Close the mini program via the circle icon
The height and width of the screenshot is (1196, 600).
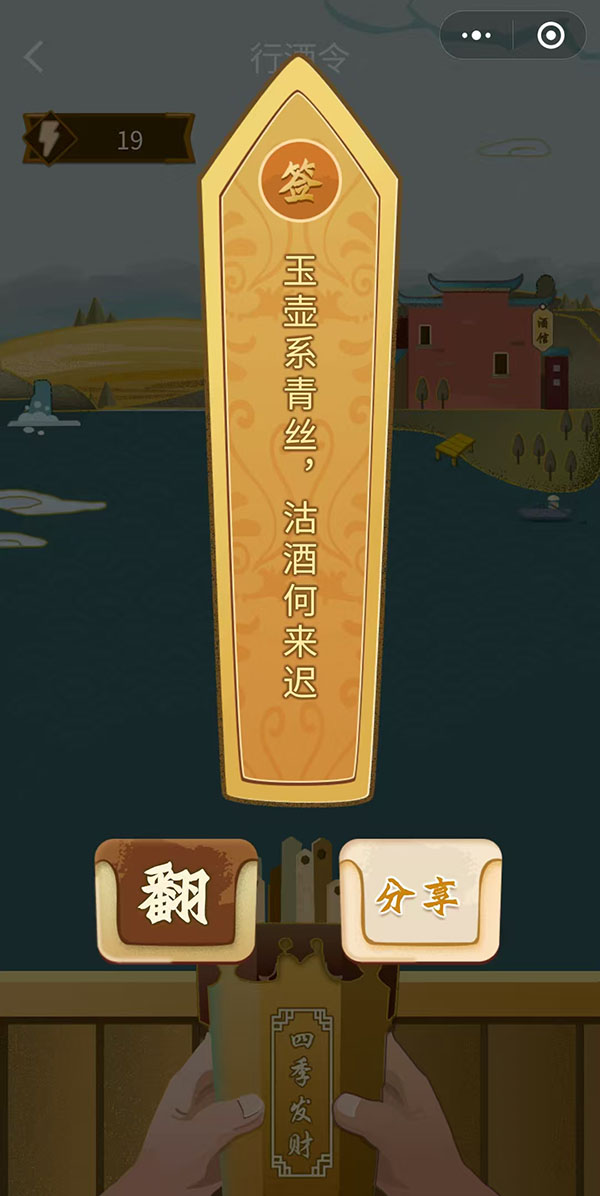click(550, 35)
